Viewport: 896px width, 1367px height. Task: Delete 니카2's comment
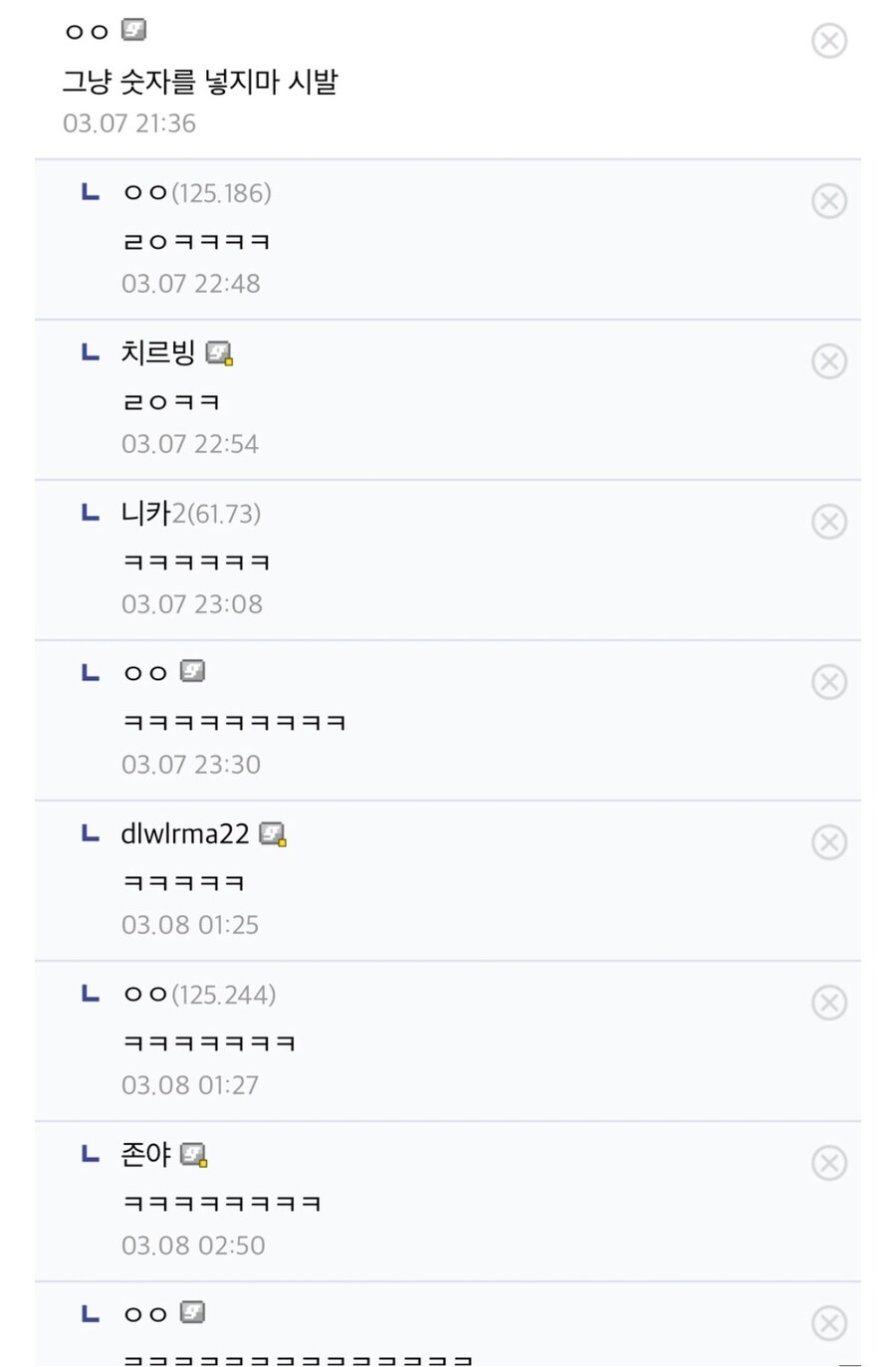click(x=829, y=522)
